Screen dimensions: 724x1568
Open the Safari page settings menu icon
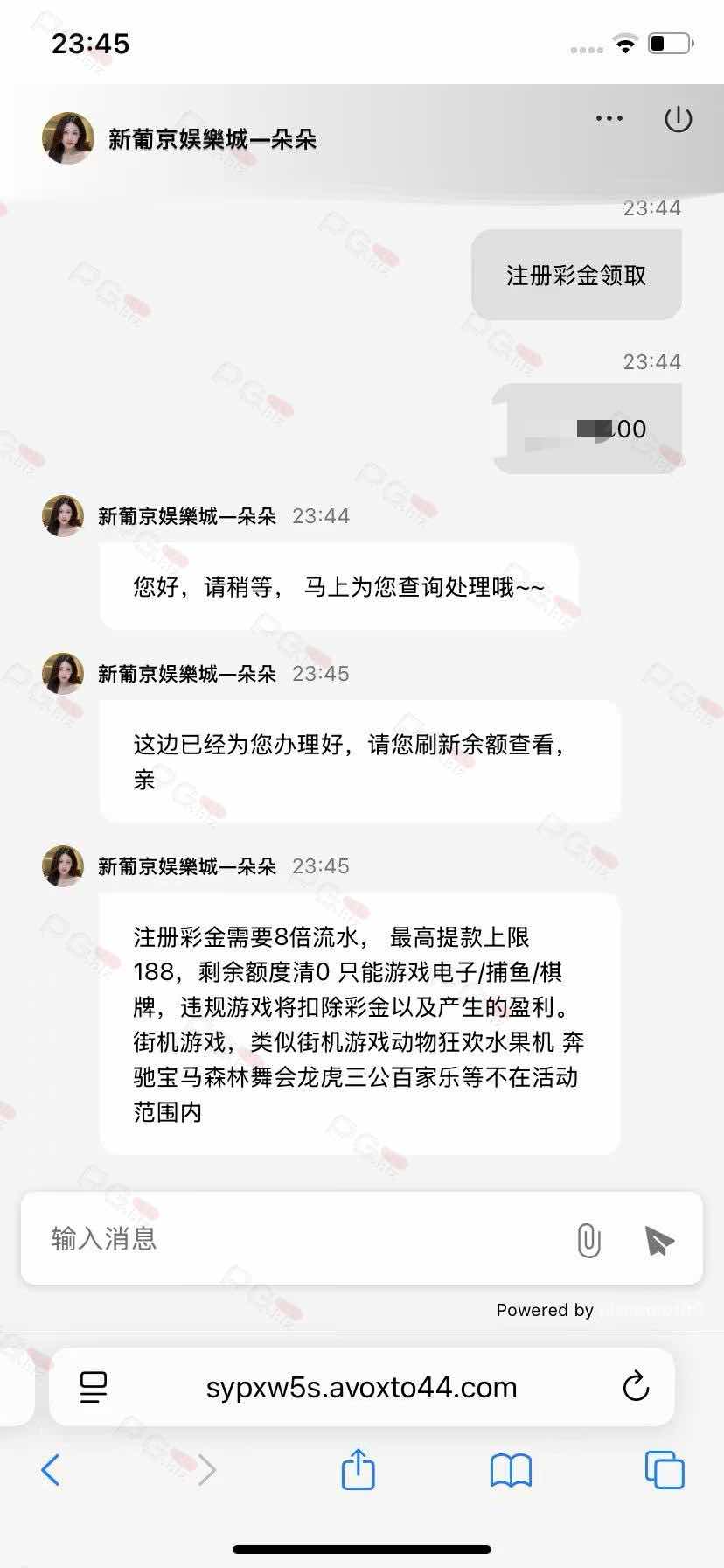coord(94,1387)
